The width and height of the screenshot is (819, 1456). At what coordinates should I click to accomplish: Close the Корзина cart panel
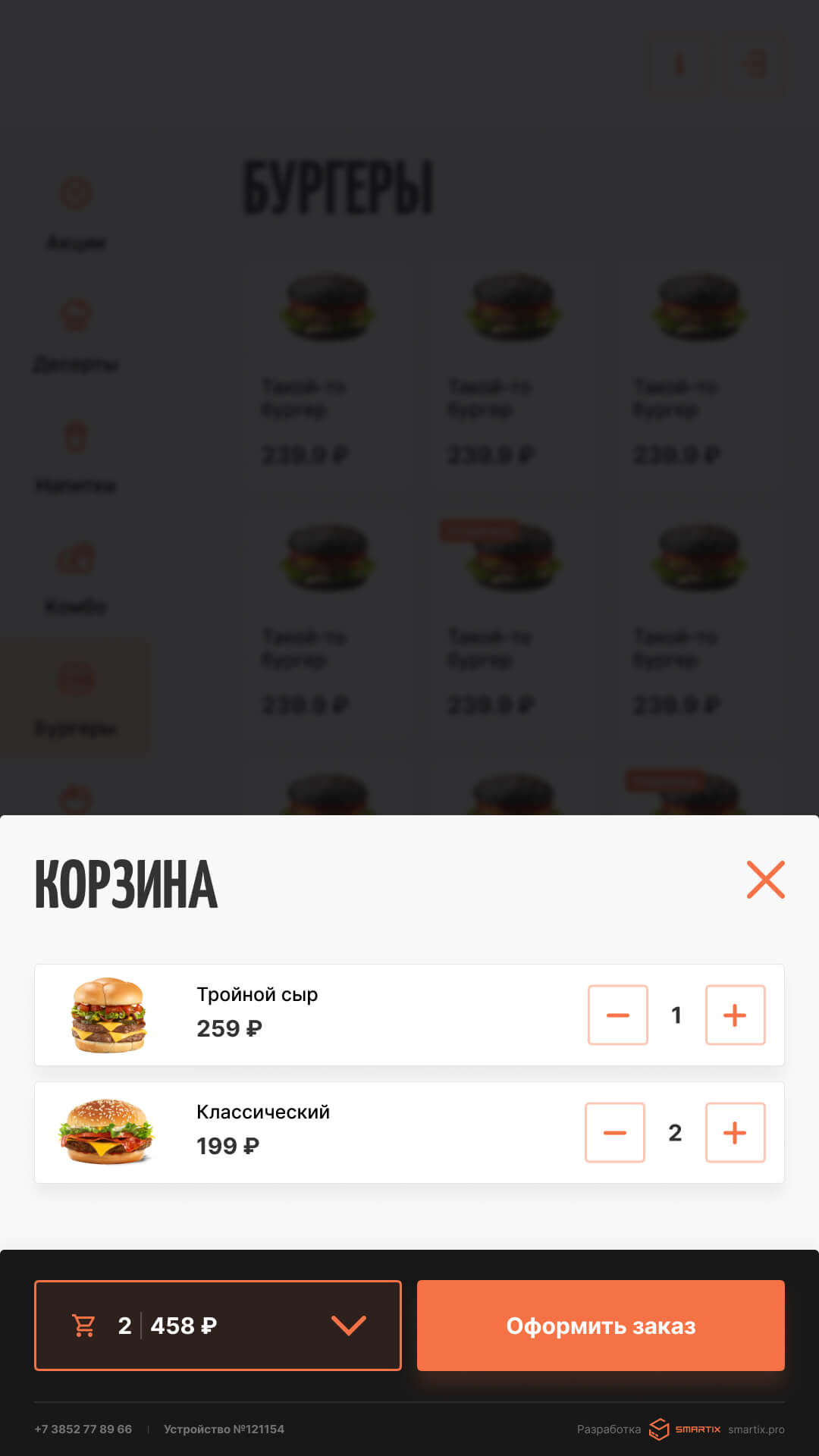(x=765, y=880)
